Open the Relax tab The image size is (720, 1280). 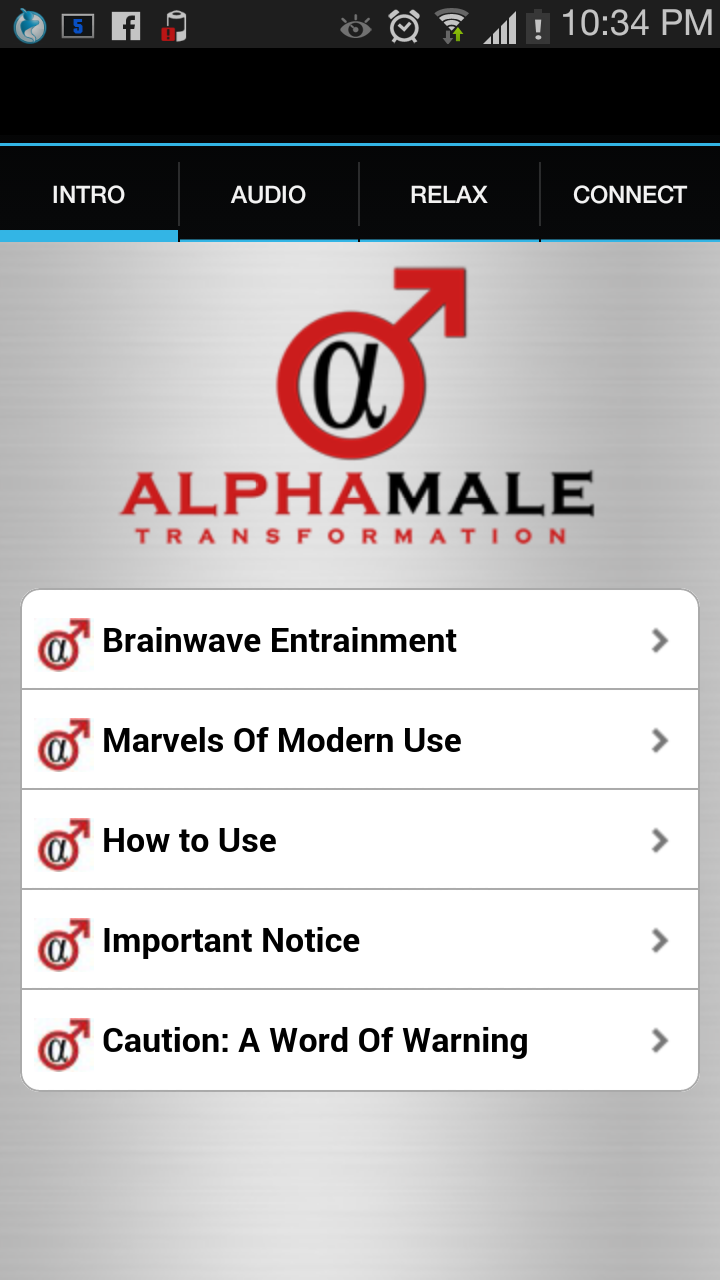449,194
